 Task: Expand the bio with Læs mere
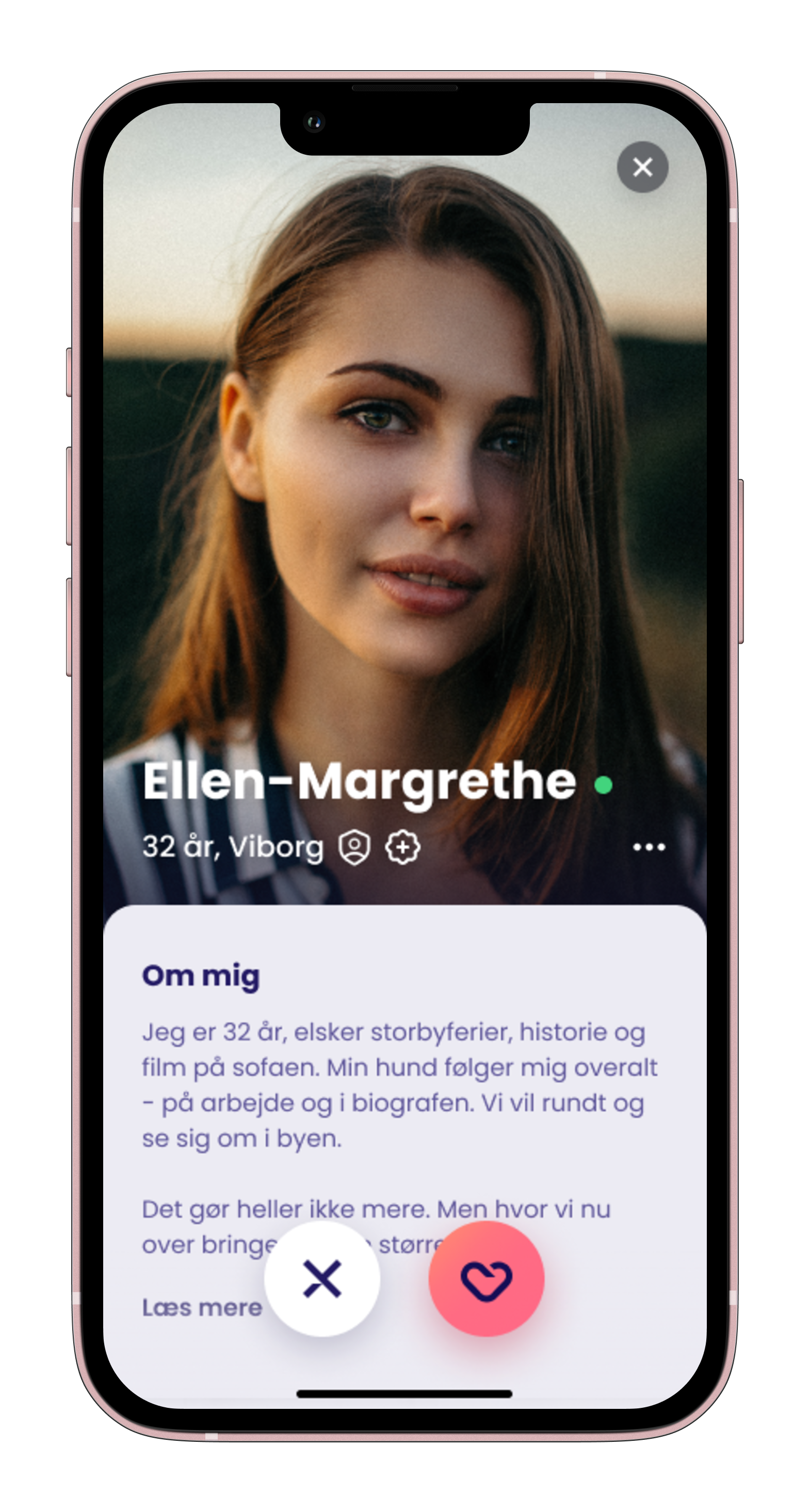(x=202, y=1308)
